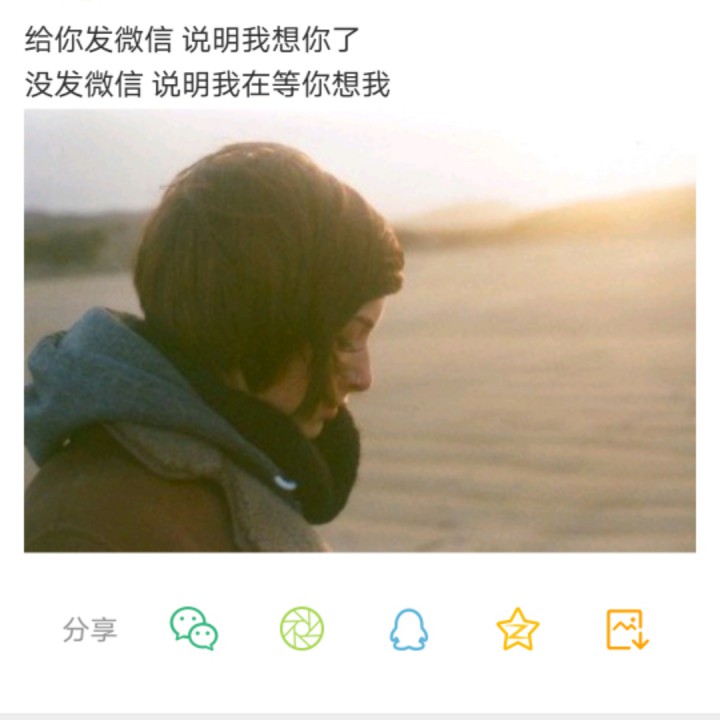This screenshot has height=720, width=720.
Task: Share this post to WeChat
Action: [194, 629]
